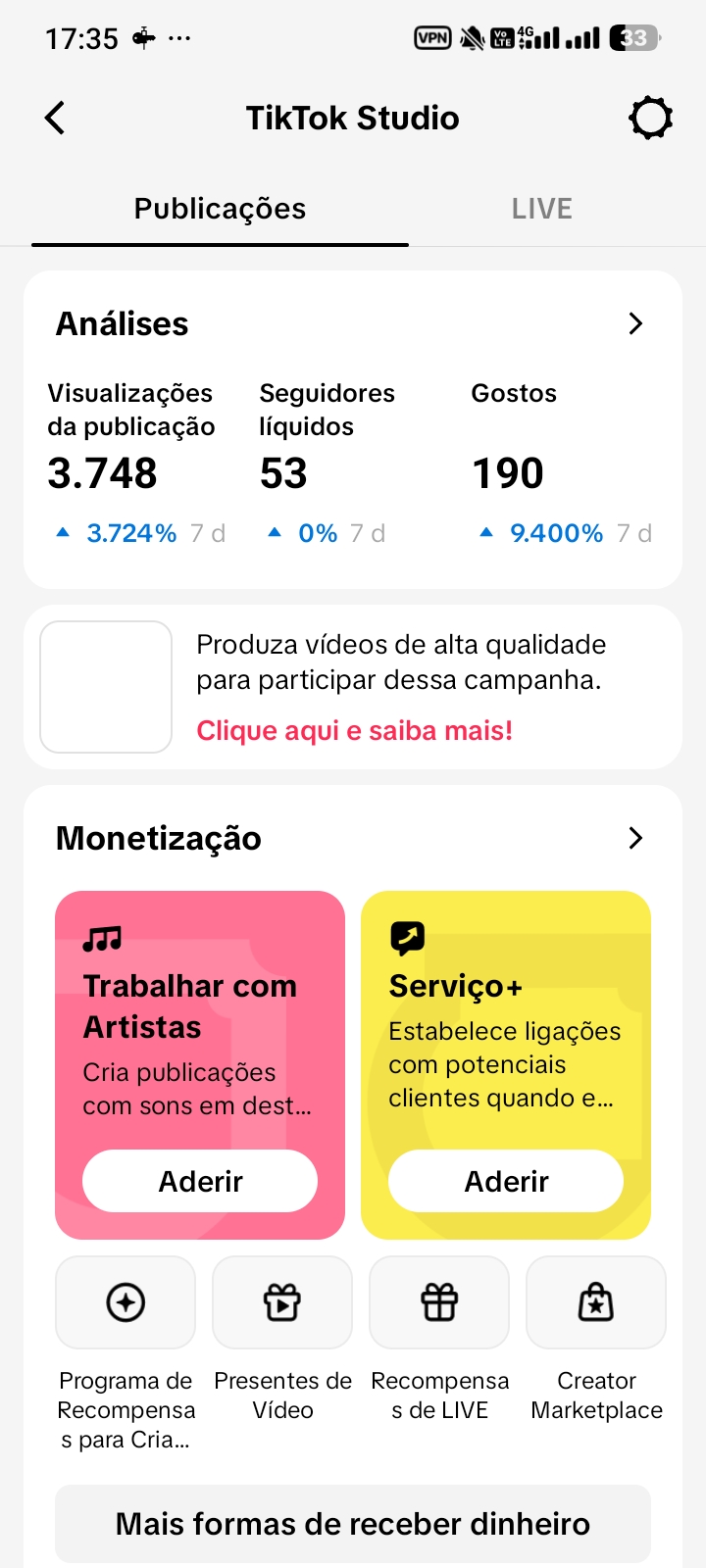Tap Aderir on the Serviço+ card

[x=506, y=1181]
